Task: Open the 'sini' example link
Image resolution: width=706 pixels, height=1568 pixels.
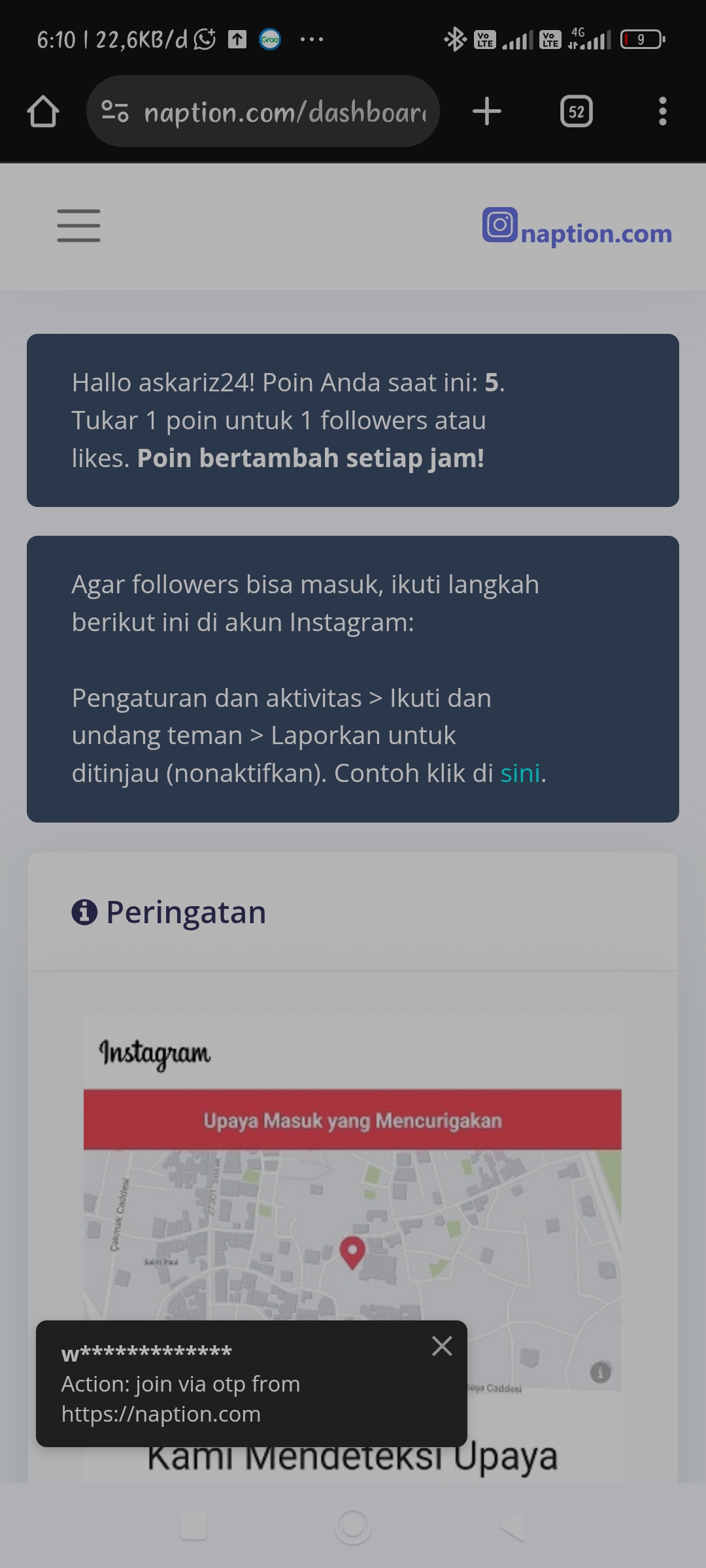Action: click(x=520, y=773)
